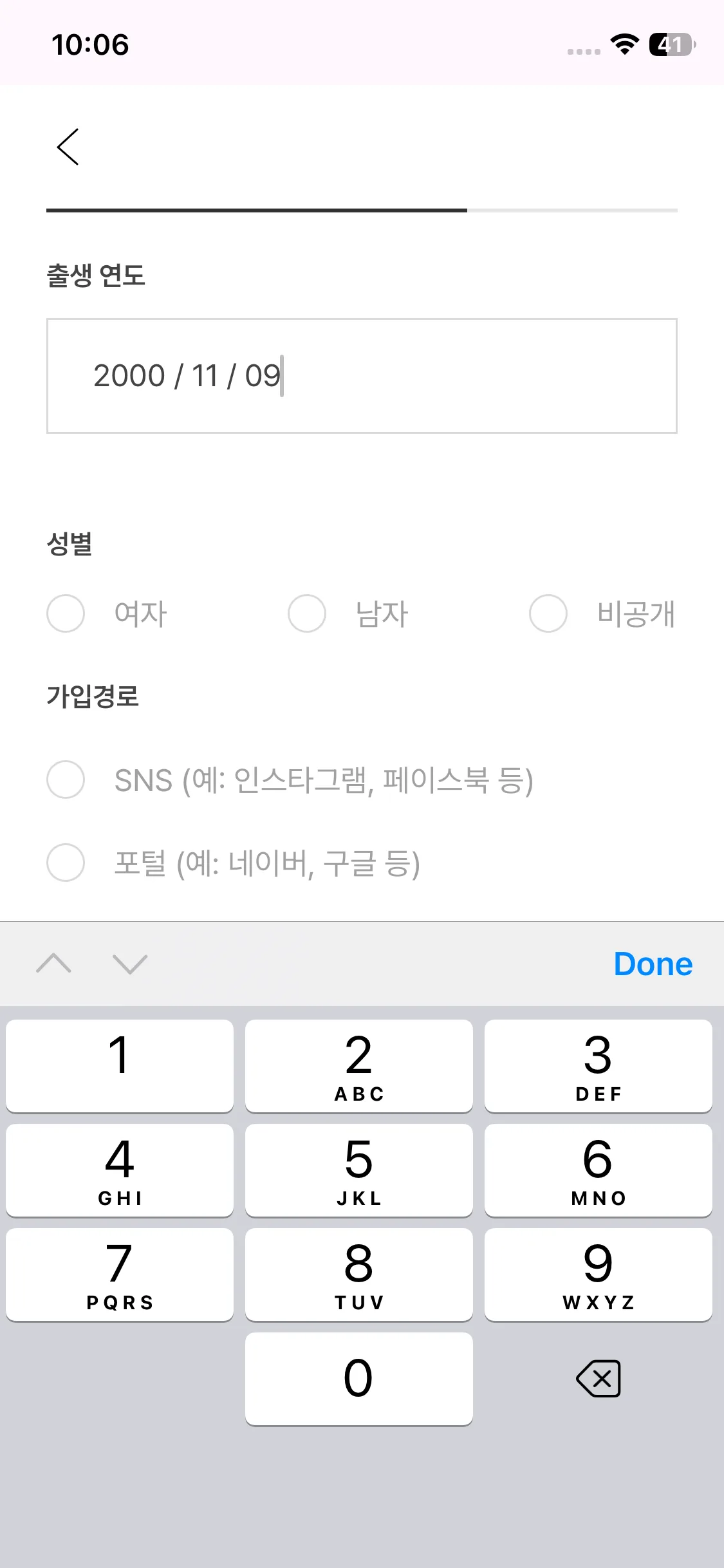Select 남자 as gender
Image resolution: width=724 pixels, height=1568 pixels.
coord(307,613)
